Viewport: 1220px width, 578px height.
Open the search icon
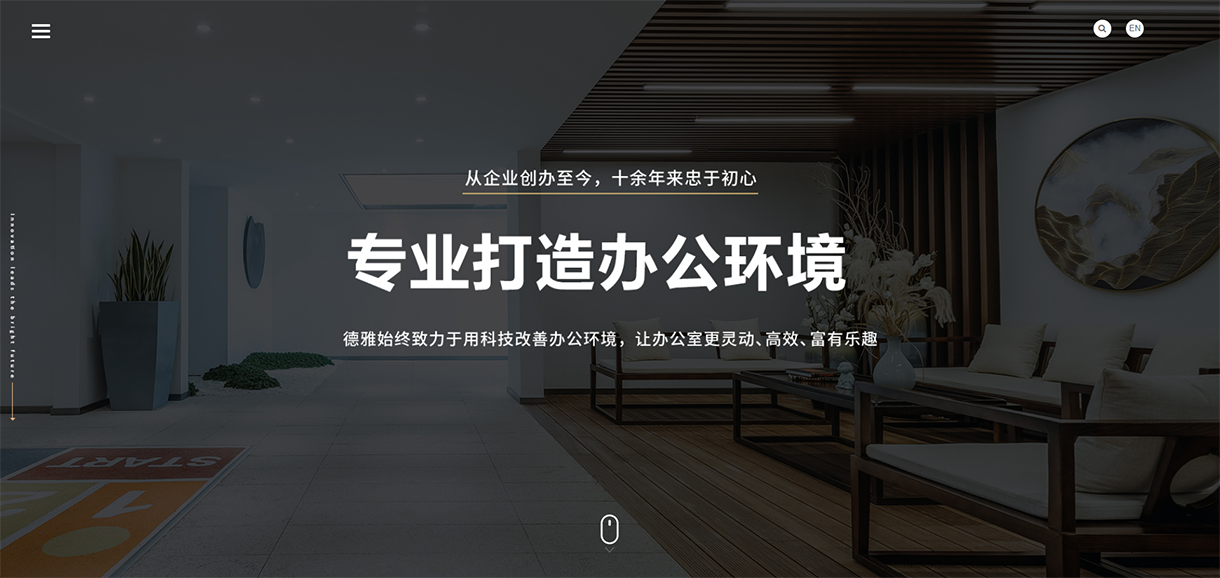click(1102, 29)
